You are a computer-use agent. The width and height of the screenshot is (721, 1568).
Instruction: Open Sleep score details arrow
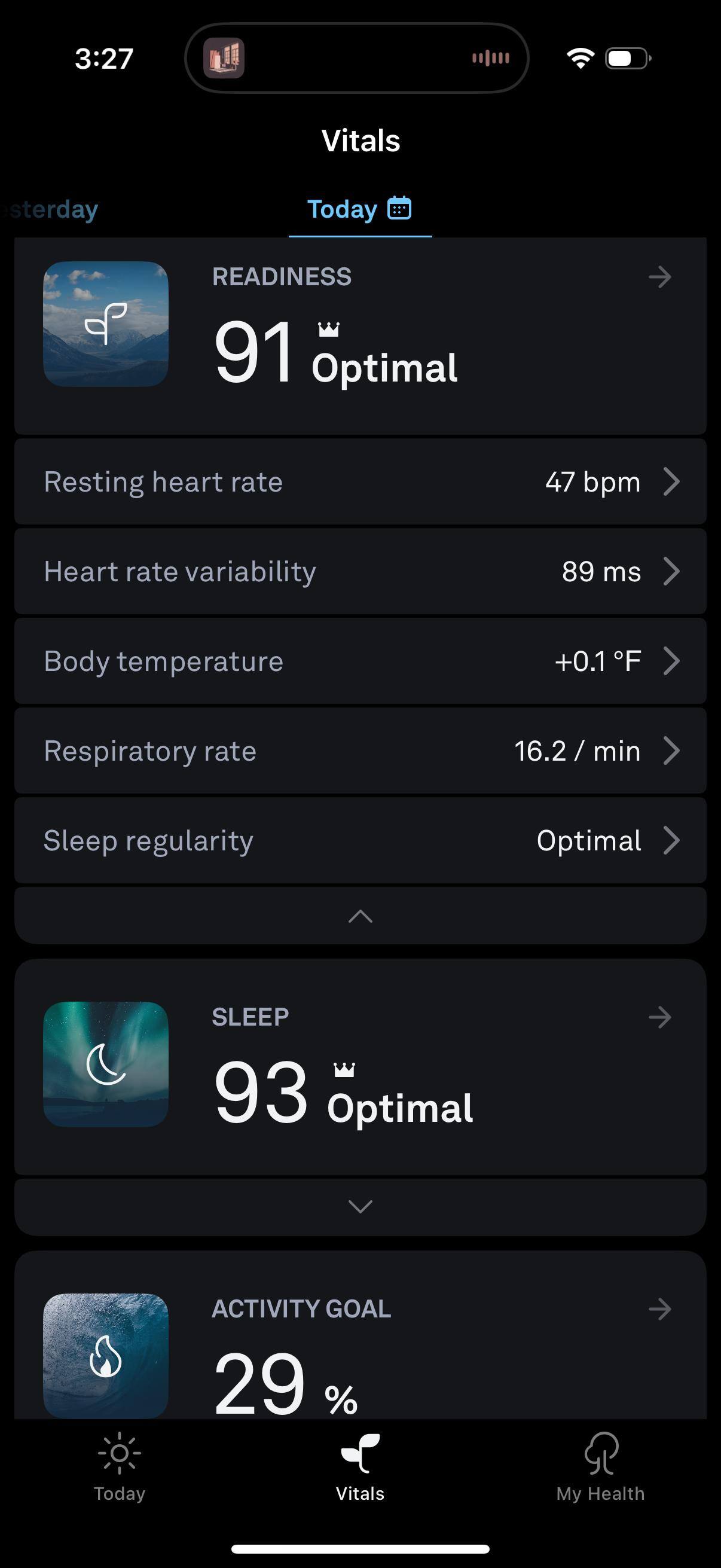tap(659, 1017)
